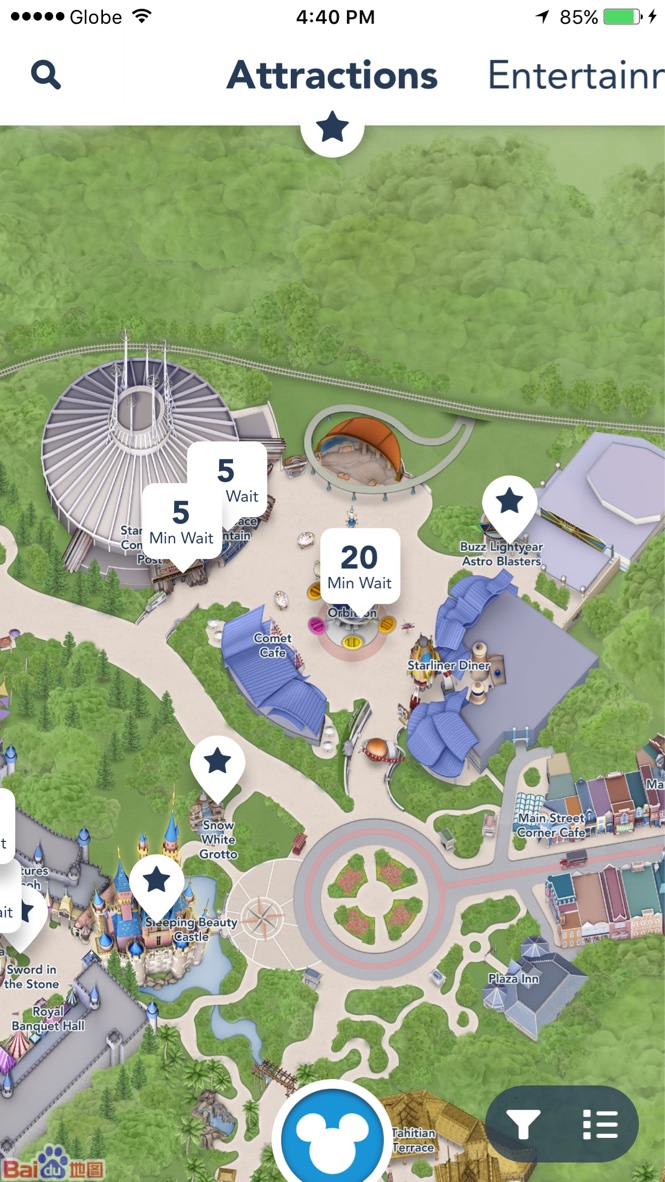Viewport: 665px width, 1182px height.
Task: Switch to the Entertainment tab
Action: click(576, 75)
